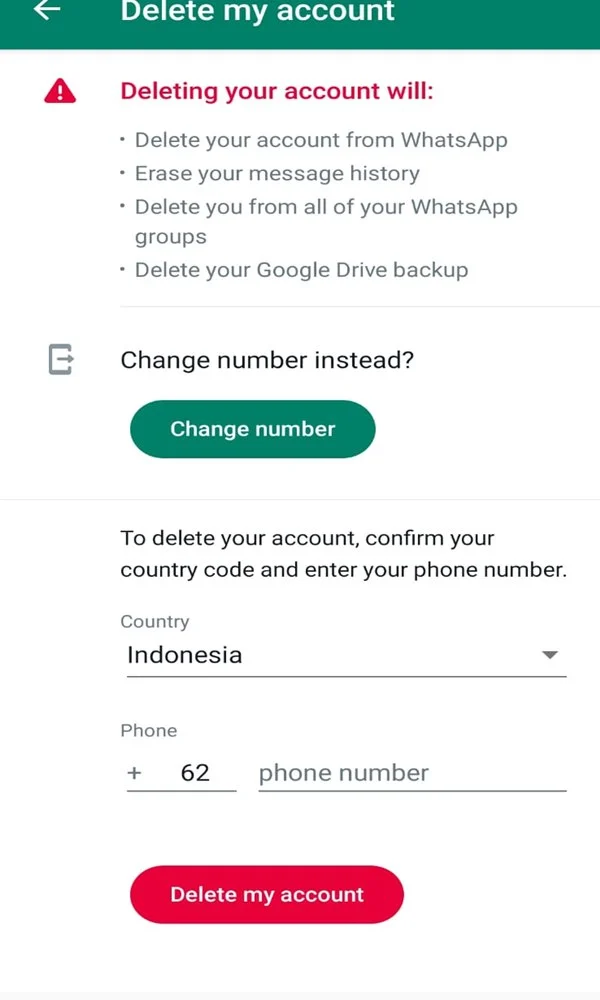Go back using the top arrow
This screenshot has width=600, height=1000.
coord(47,9)
